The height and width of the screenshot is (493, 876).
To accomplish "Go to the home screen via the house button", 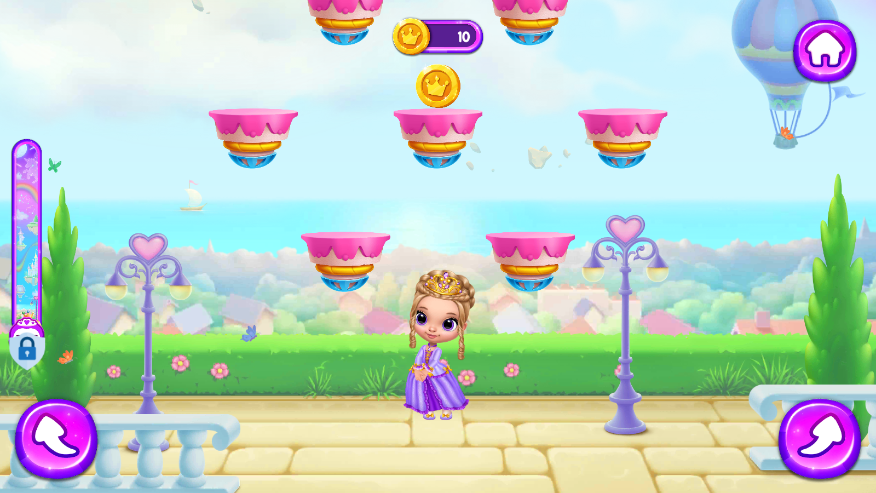I will (x=824, y=50).
